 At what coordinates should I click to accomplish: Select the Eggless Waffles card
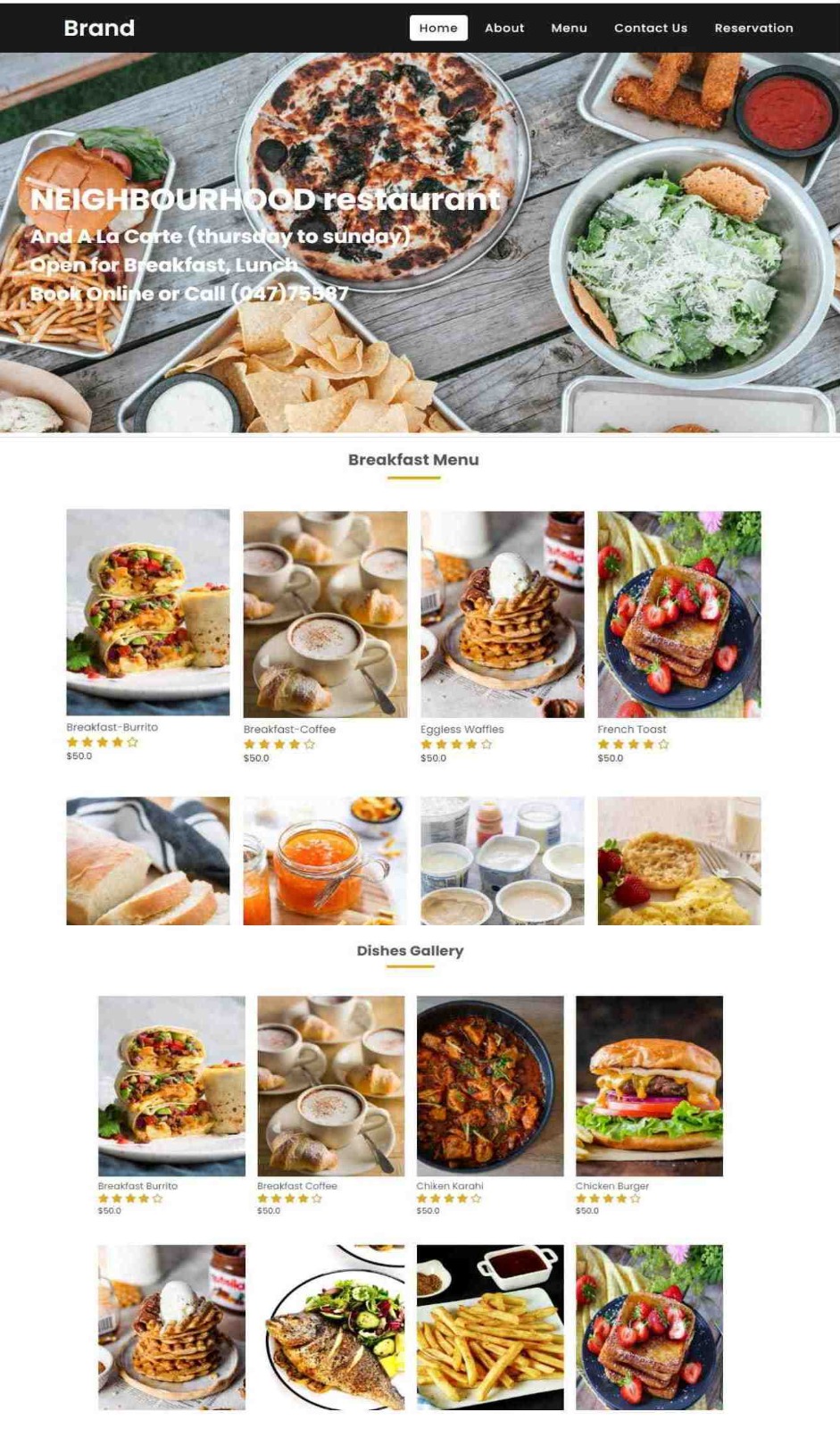coord(502,614)
